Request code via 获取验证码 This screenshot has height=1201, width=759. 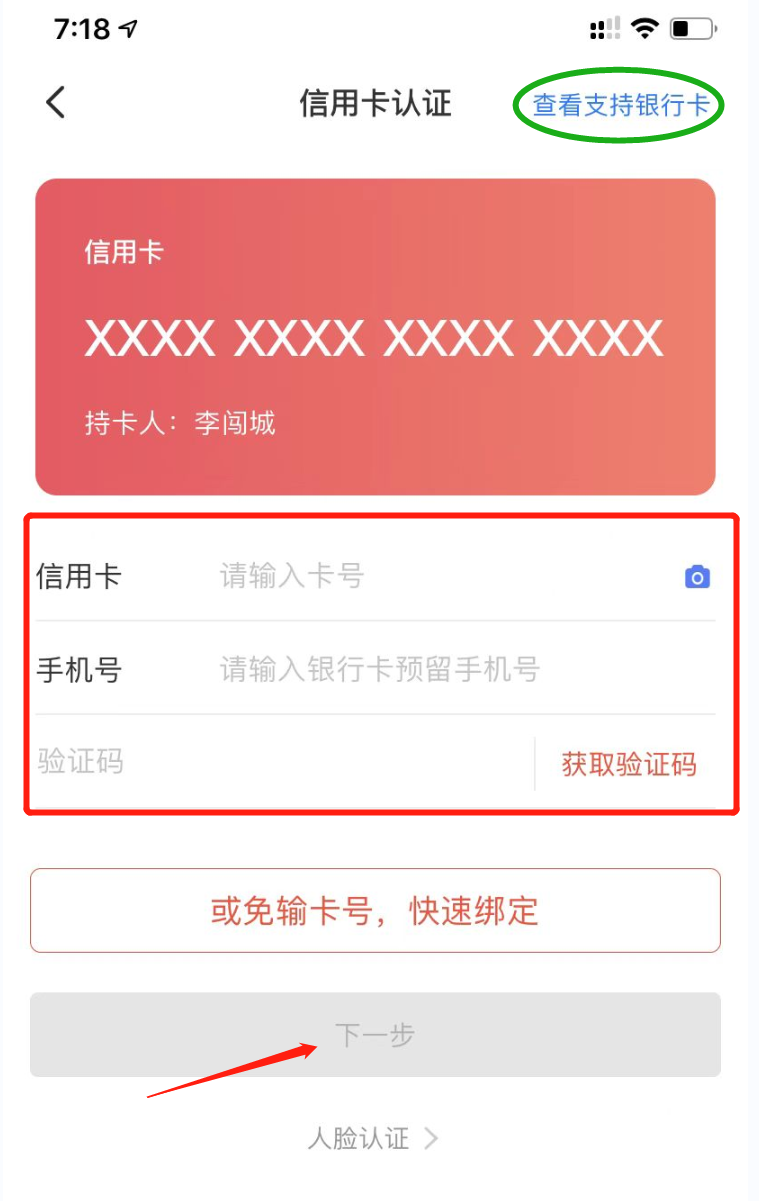pos(628,765)
